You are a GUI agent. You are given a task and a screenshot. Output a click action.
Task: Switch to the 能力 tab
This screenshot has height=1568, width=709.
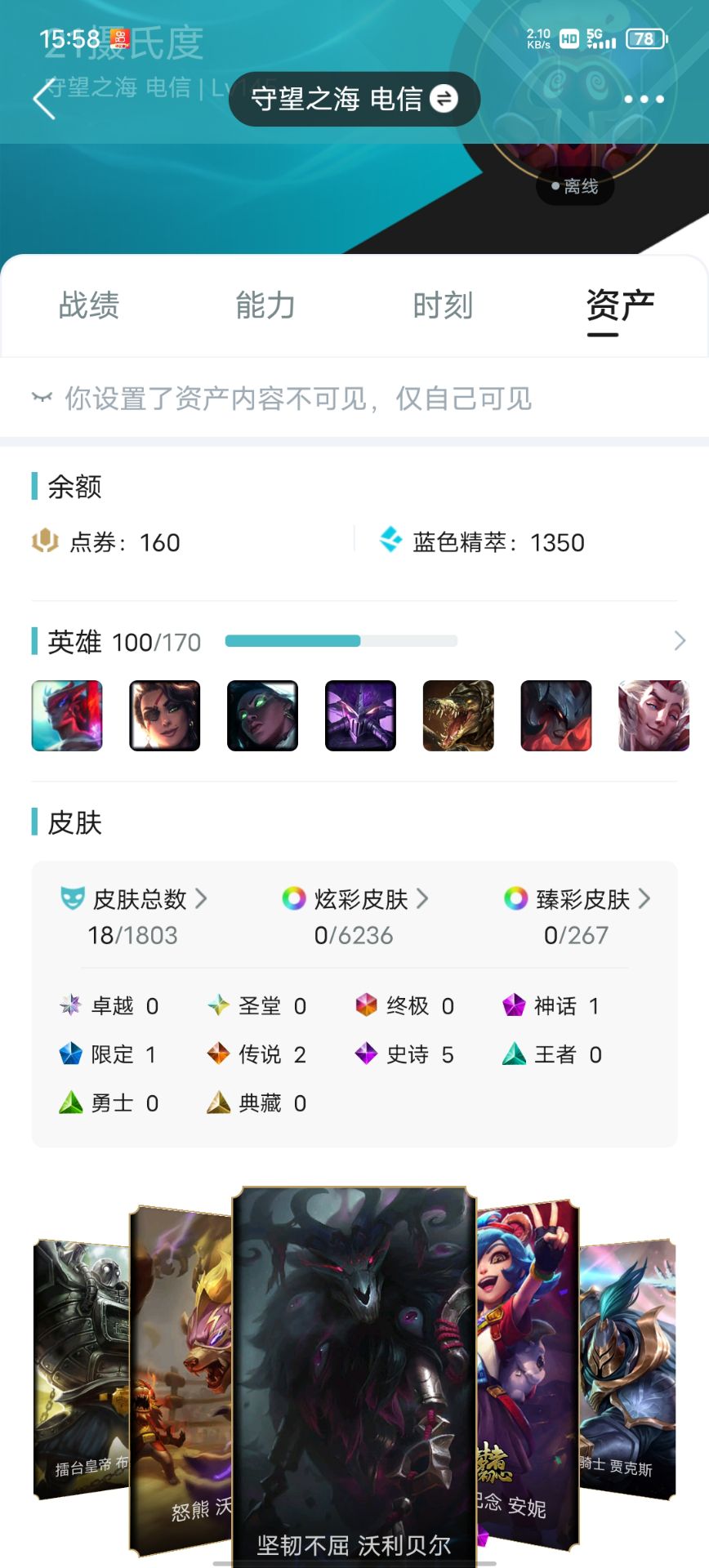265,305
